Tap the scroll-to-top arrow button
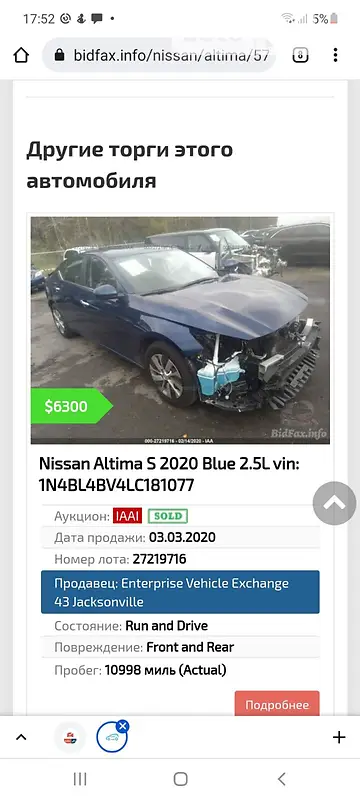The height and width of the screenshot is (800, 360). pos(335,503)
